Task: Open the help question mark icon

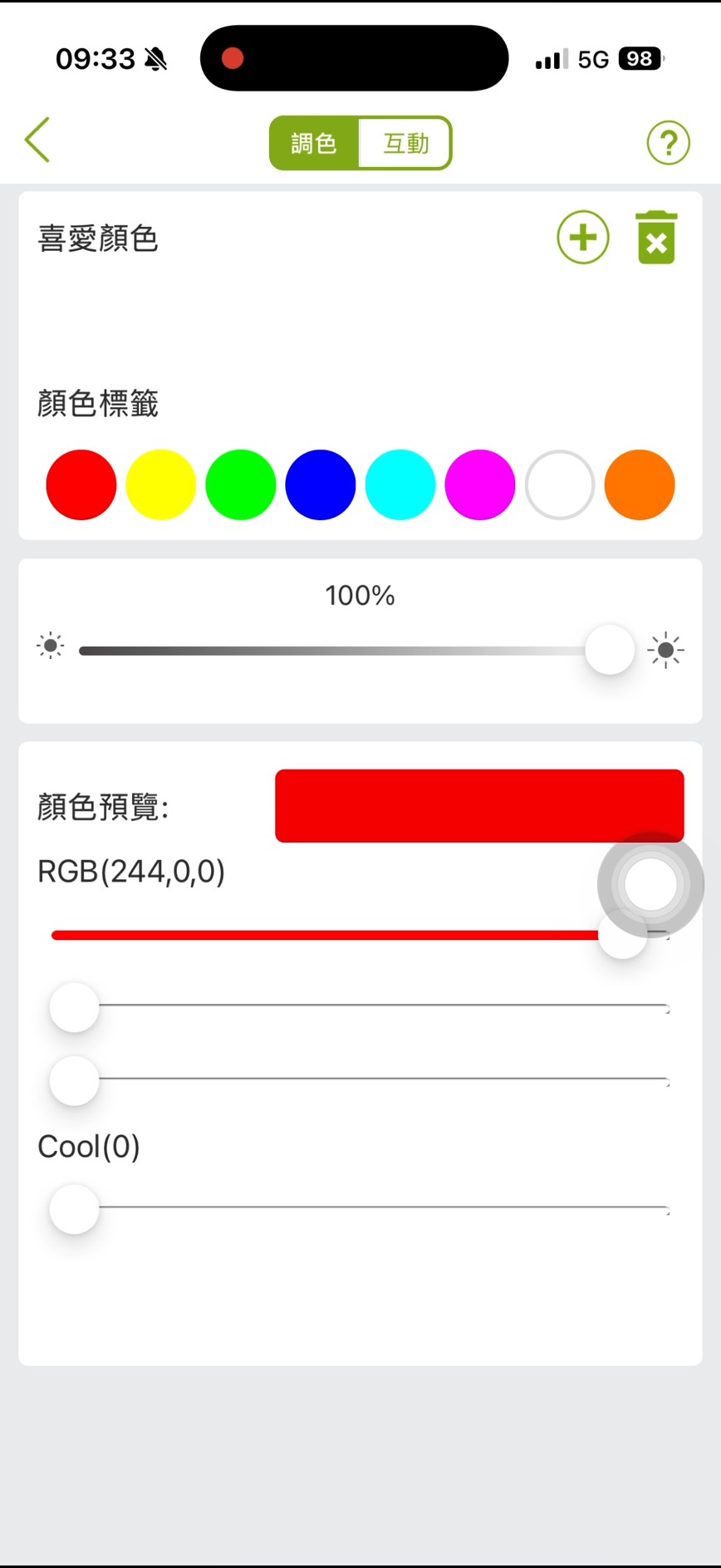Action: point(668,142)
